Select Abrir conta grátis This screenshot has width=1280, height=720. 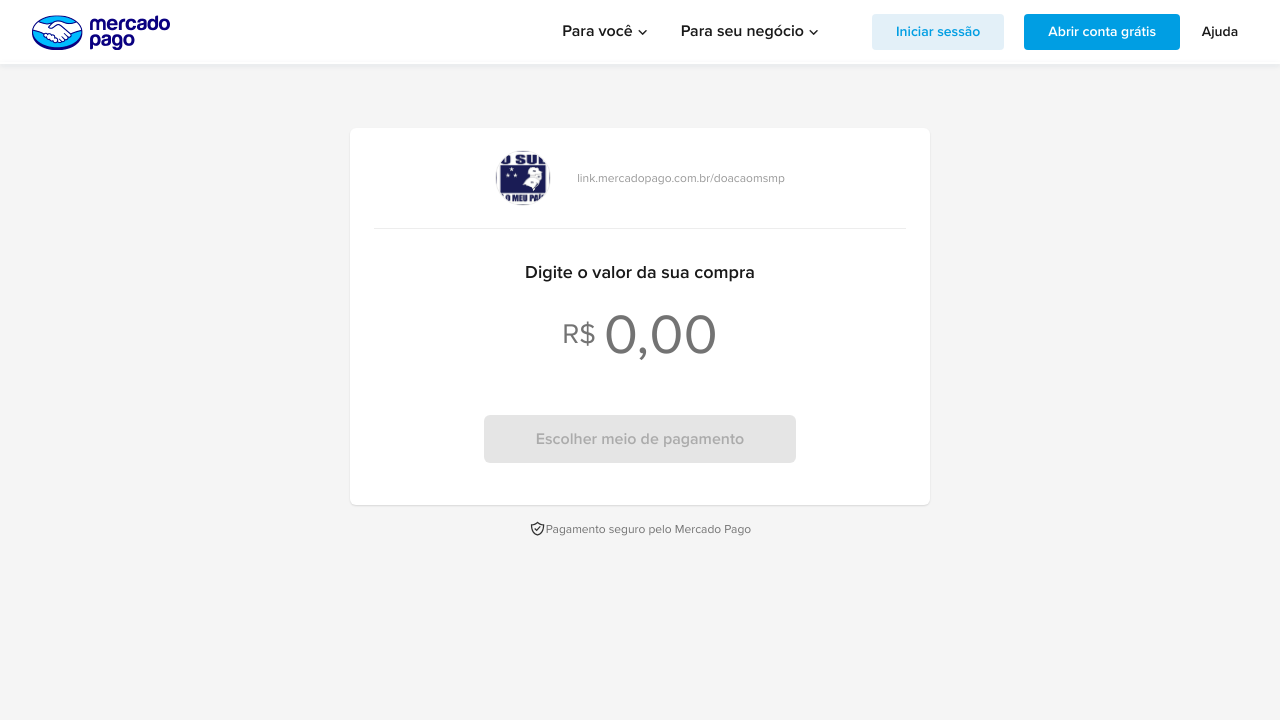coord(1101,32)
